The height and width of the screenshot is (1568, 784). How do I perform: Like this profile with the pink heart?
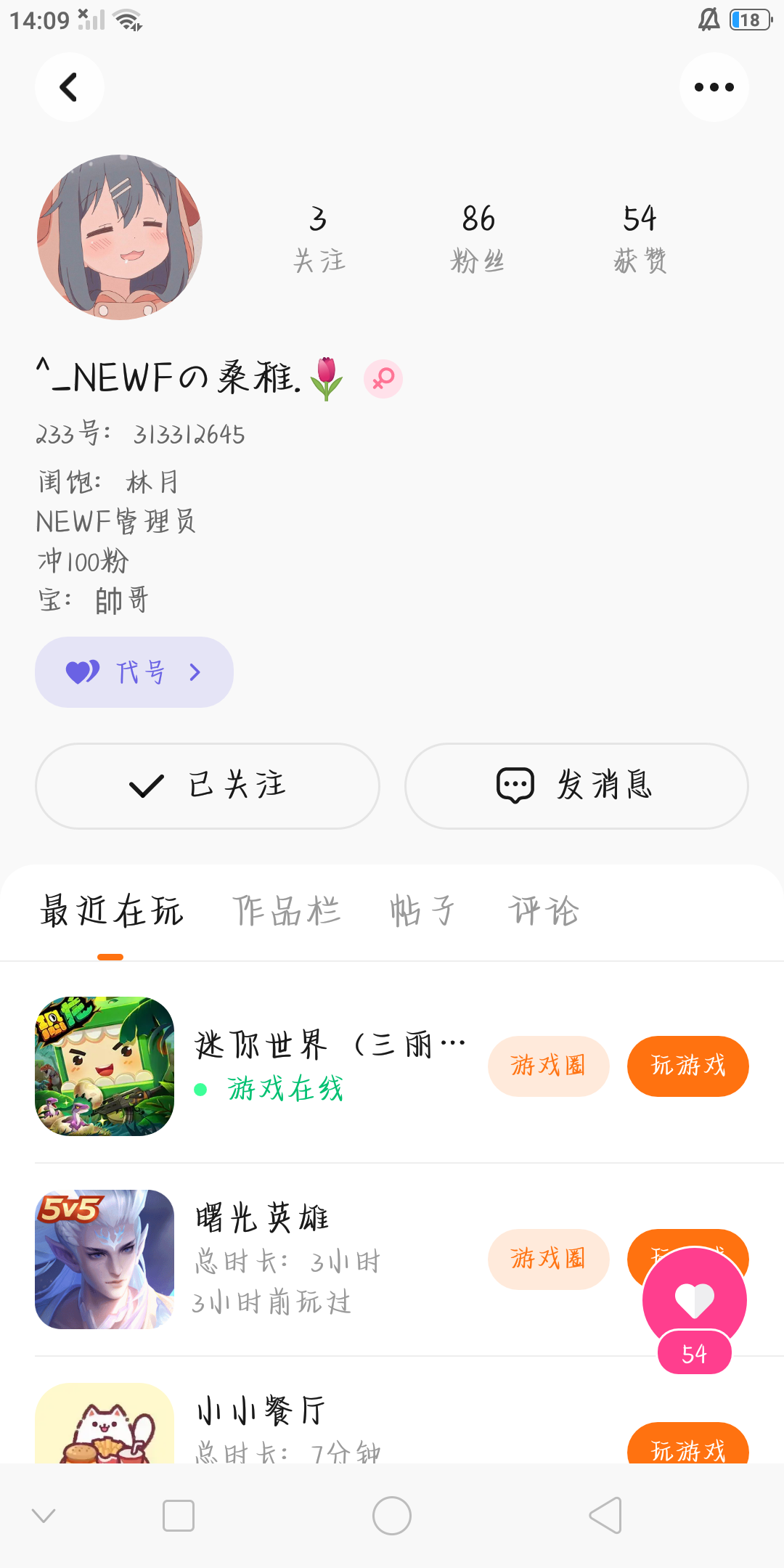tap(695, 1299)
